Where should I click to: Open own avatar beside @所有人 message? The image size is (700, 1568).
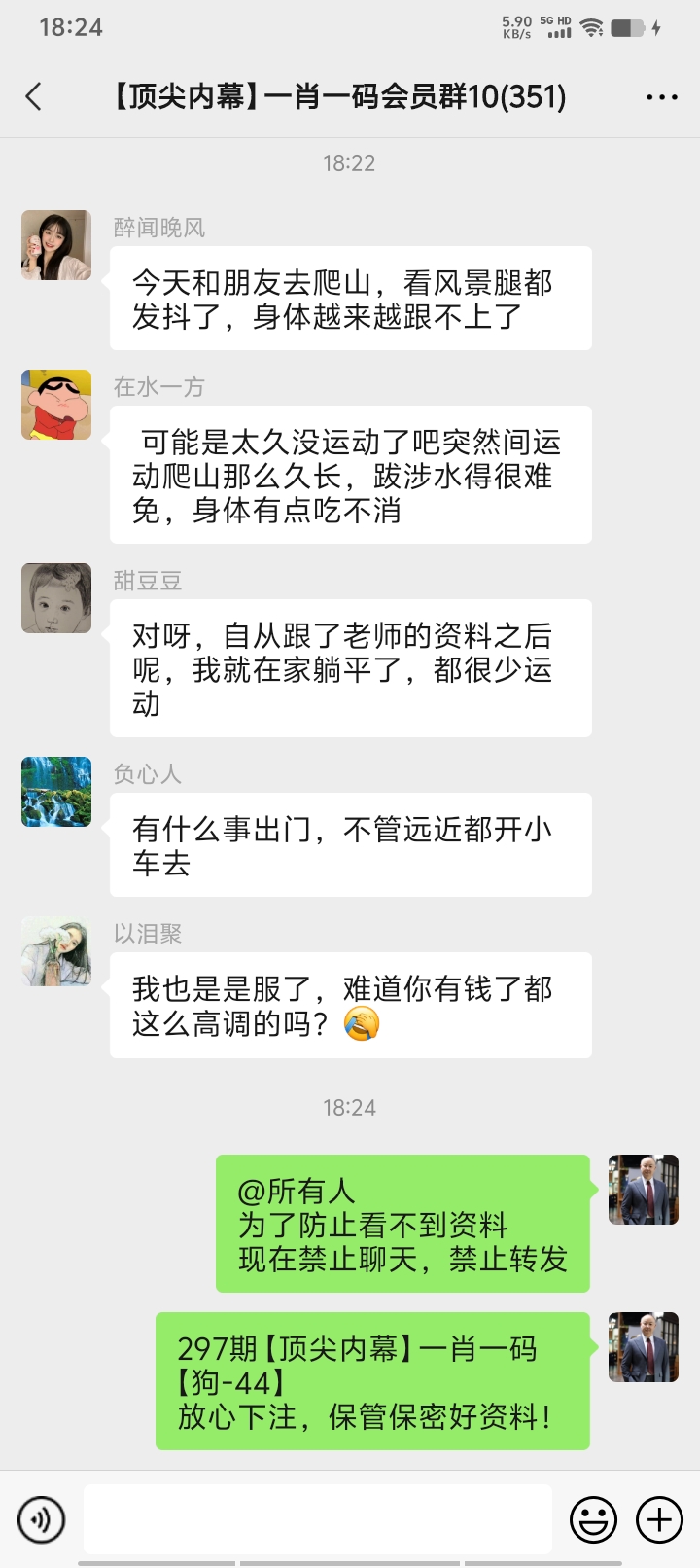(x=643, y=1190)
